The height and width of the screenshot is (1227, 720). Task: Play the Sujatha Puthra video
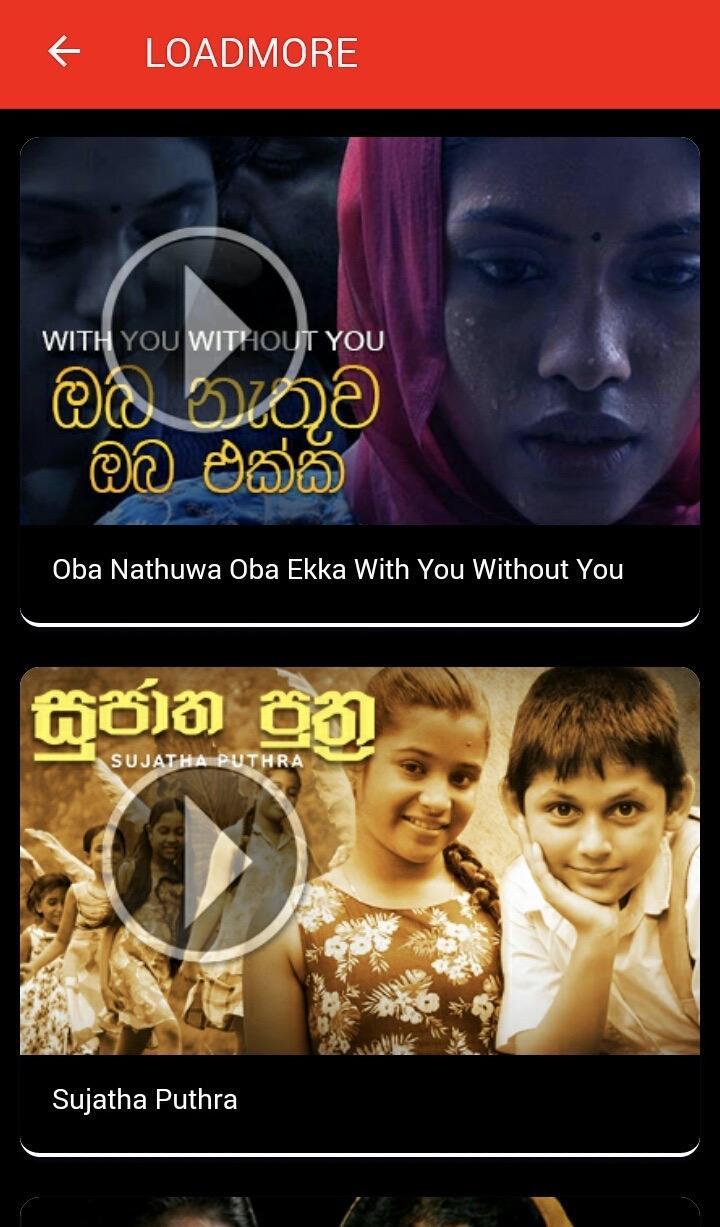pyautogui.click(x=205, y=860)
